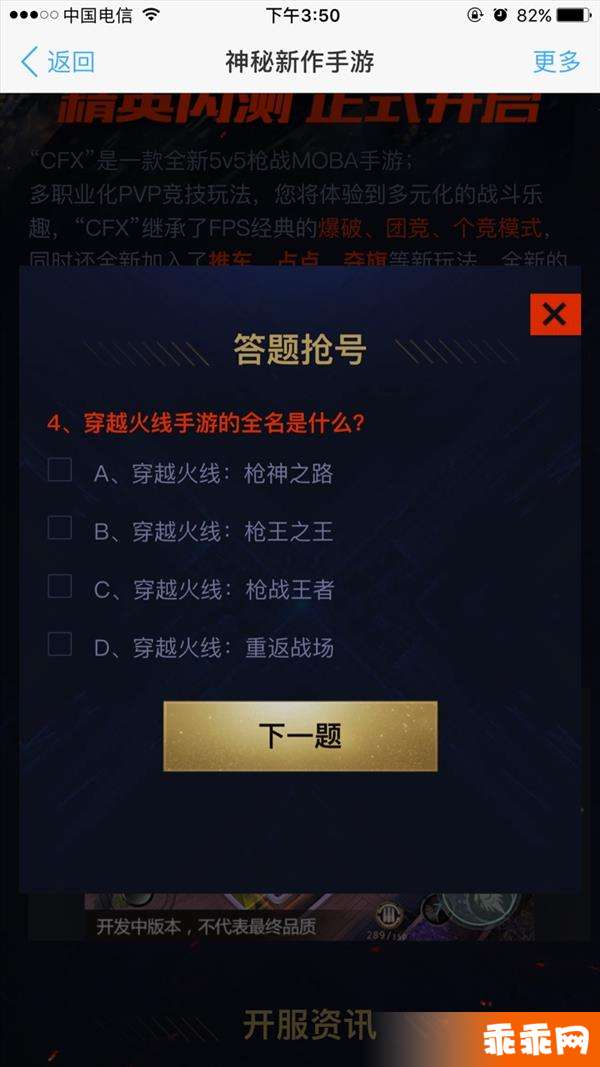Viewport: 600px width, 1067px height.
Task: Check answer C 穿越火线：枪战王者
Action: coord(60,587)
